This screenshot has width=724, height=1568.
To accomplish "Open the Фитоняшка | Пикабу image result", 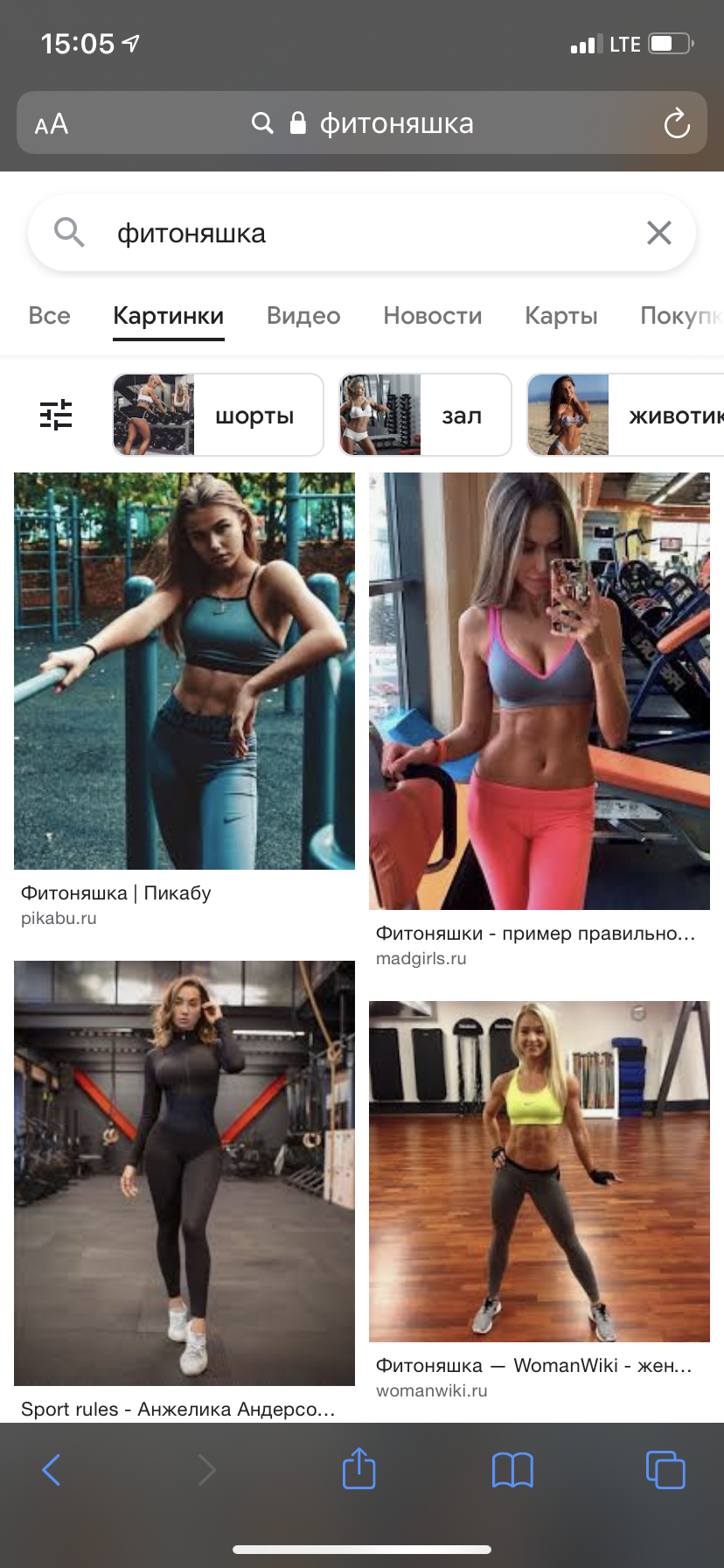I will 184,671.
